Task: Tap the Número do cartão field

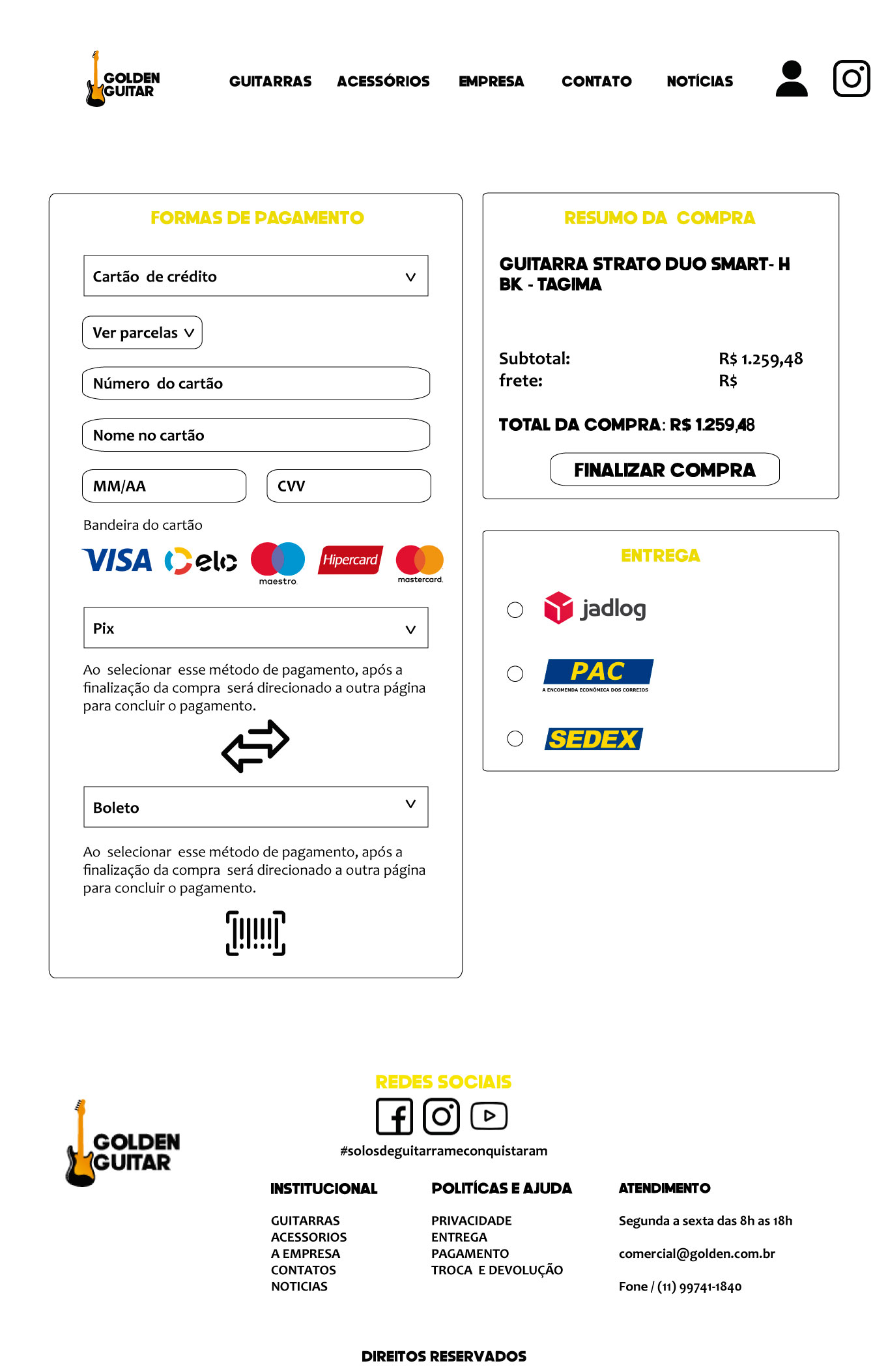Action: click(255, 384)
